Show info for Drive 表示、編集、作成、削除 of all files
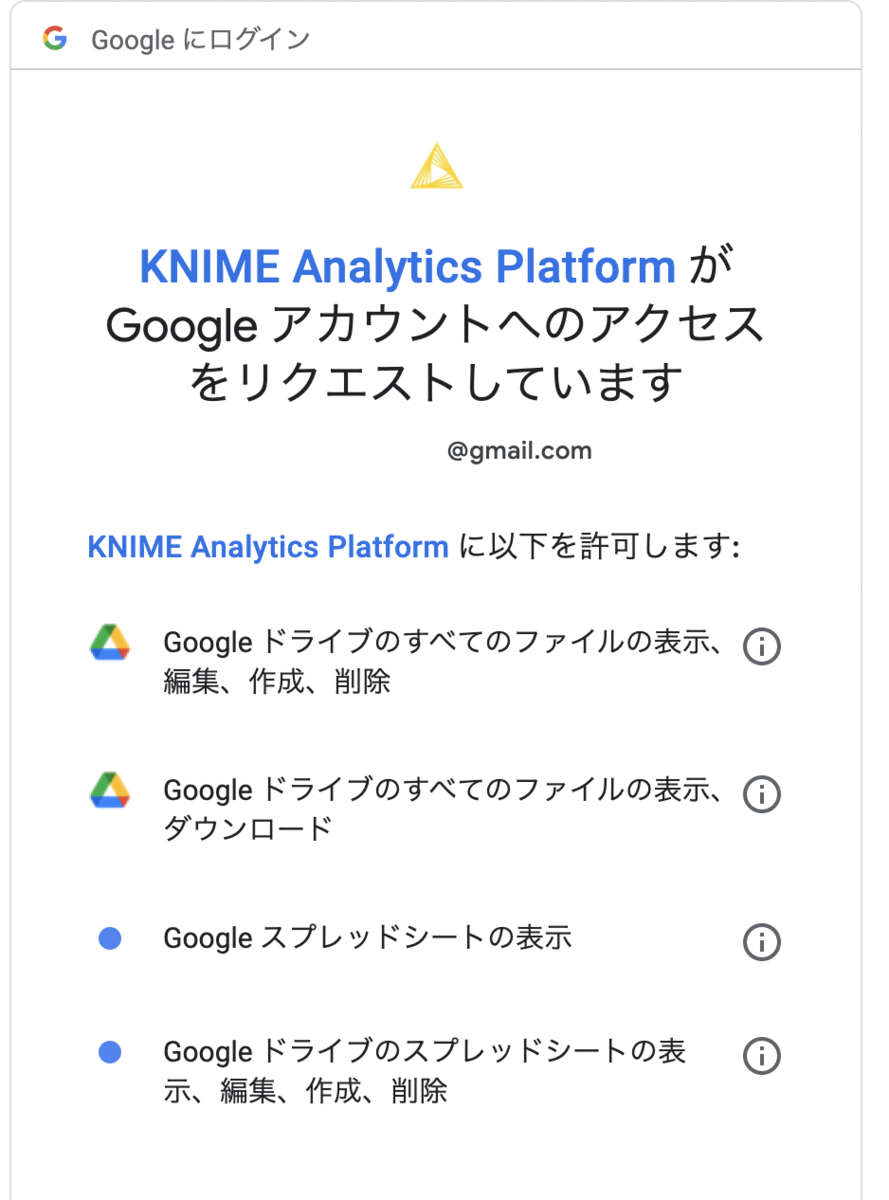Image resolution: width=889 pixels, height=1200 pixels. 762,647
